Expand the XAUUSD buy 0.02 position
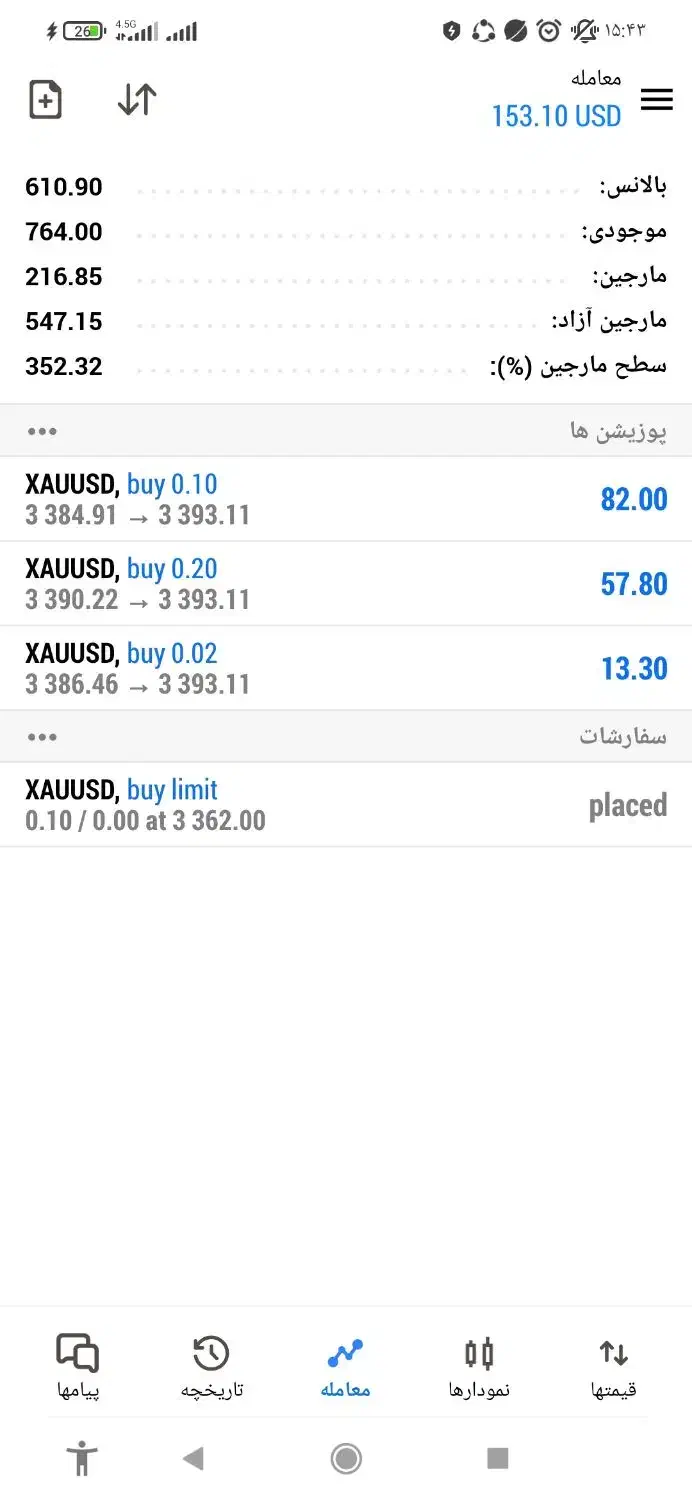The width and height of the screenshot is (692, 1500). [345, 669]
